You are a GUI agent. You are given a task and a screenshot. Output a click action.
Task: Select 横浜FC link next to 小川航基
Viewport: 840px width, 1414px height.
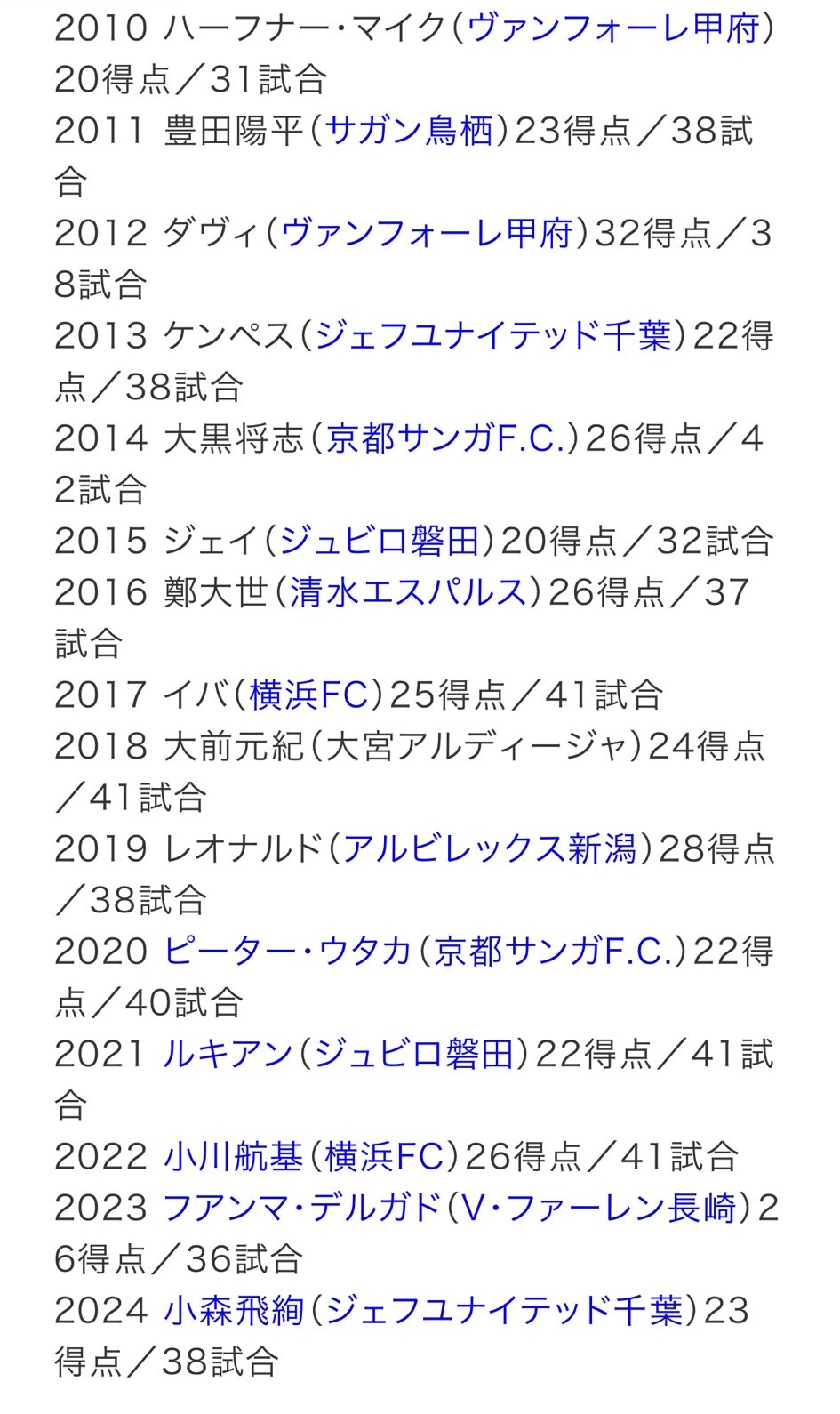384,1156
